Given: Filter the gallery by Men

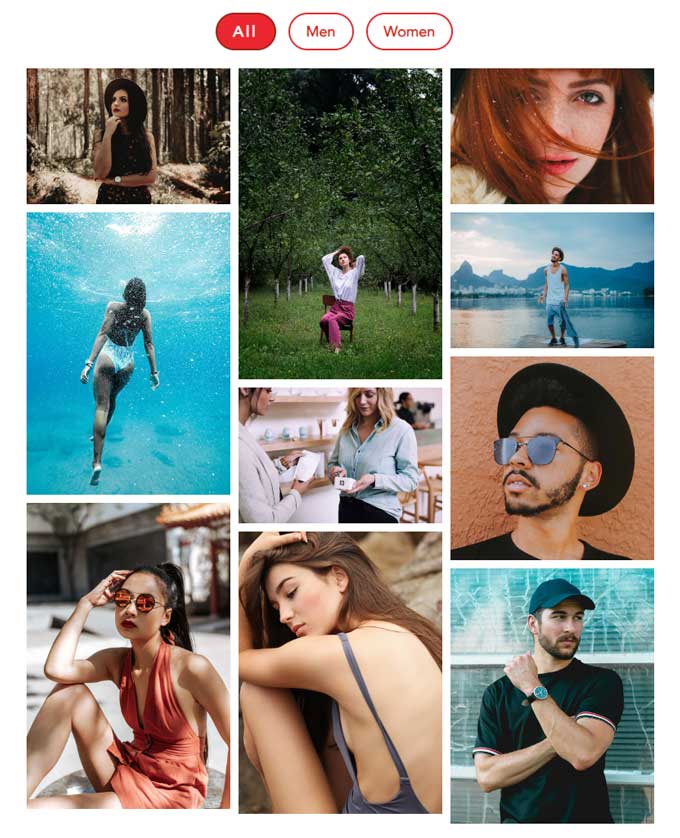Looking at the screenshot, I should [x=320, y=32].
